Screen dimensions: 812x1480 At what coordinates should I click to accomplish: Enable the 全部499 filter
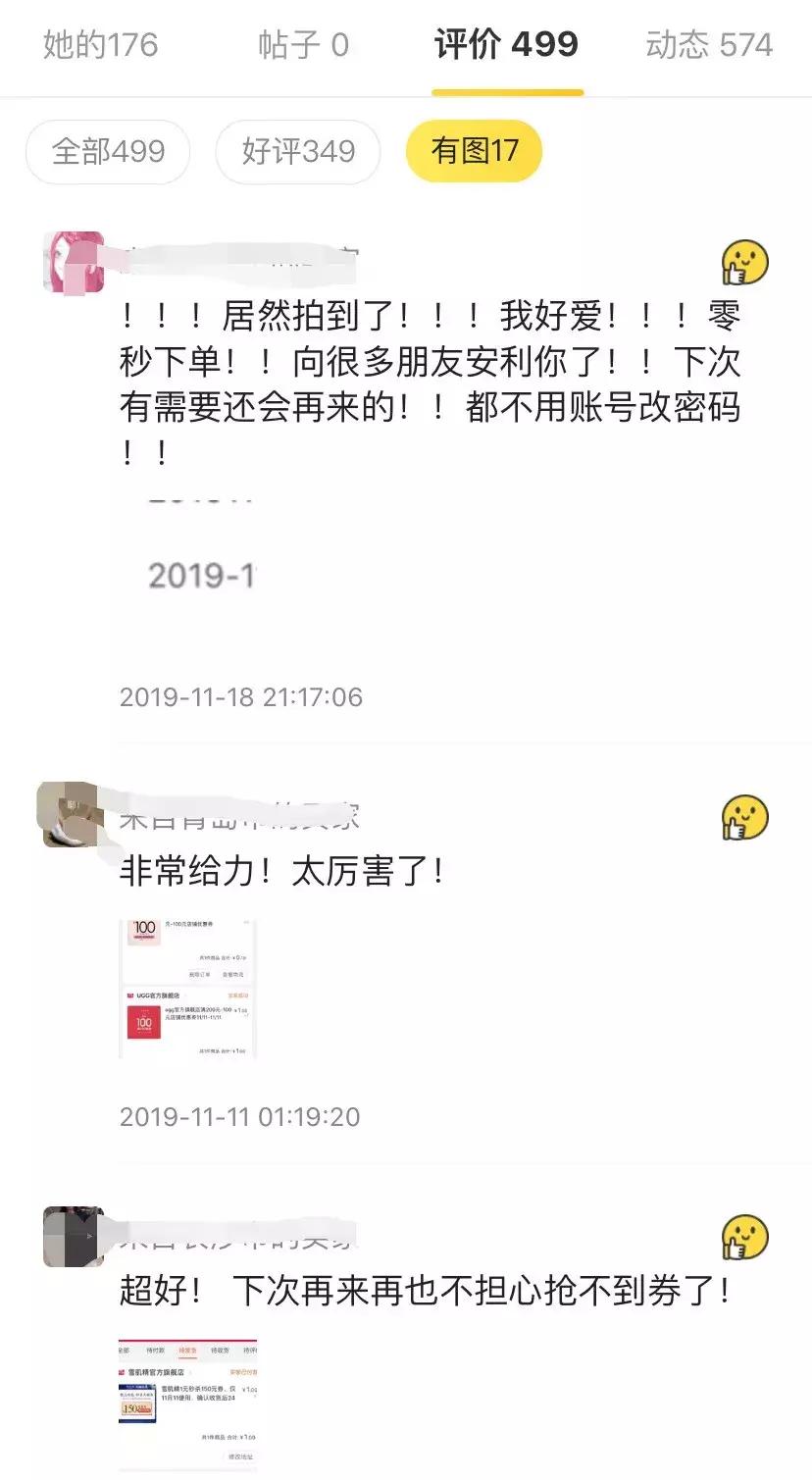[108, 152]
